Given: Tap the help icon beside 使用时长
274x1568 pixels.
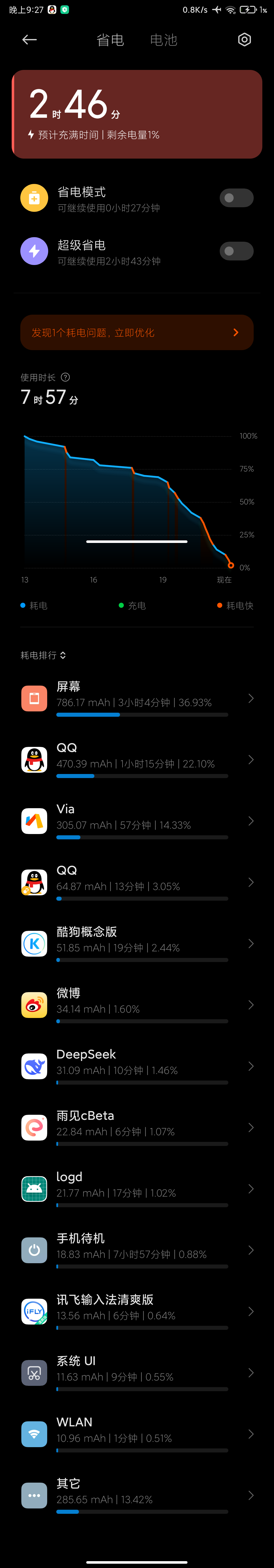Looking at the screenshot, I should (x=66, y=377).
